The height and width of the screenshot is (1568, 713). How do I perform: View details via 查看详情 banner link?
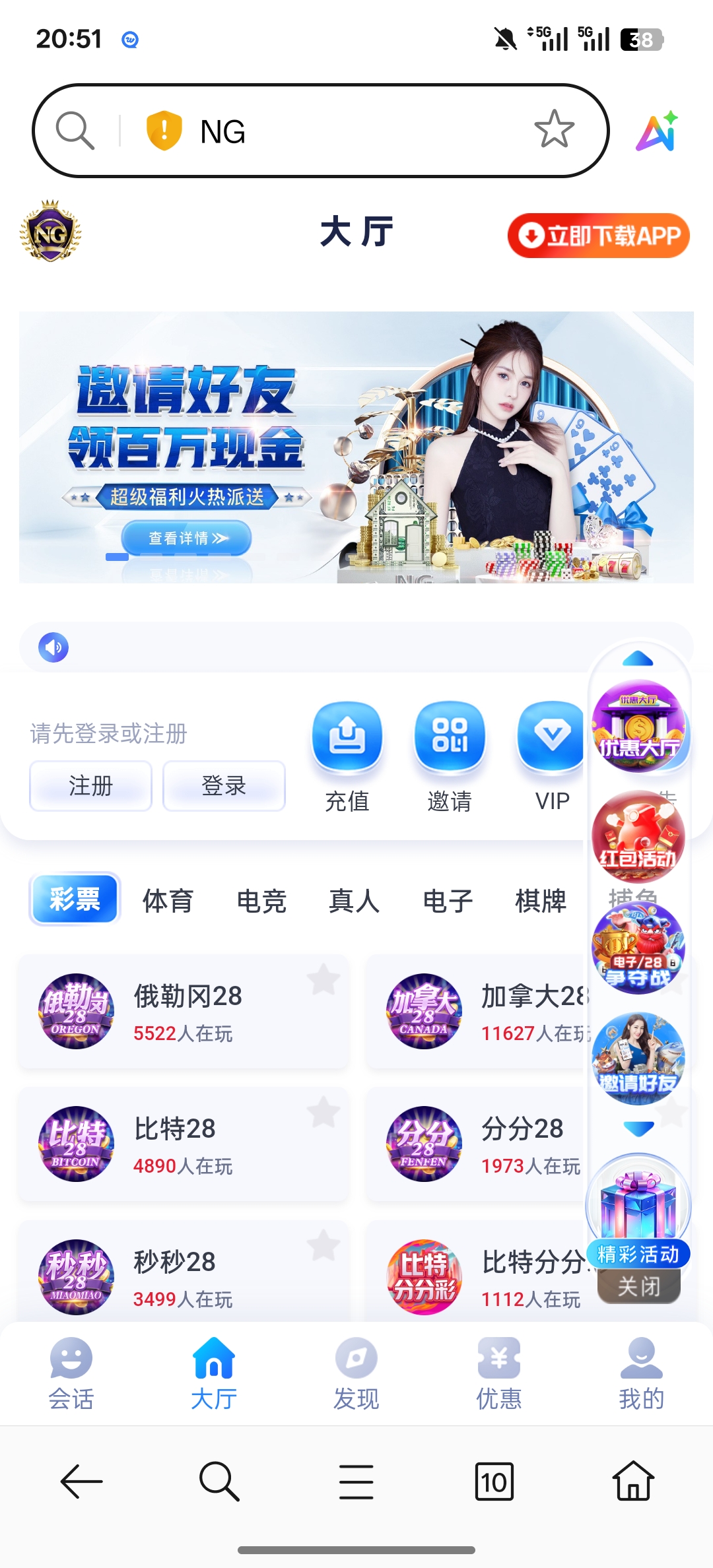(187, 537)
